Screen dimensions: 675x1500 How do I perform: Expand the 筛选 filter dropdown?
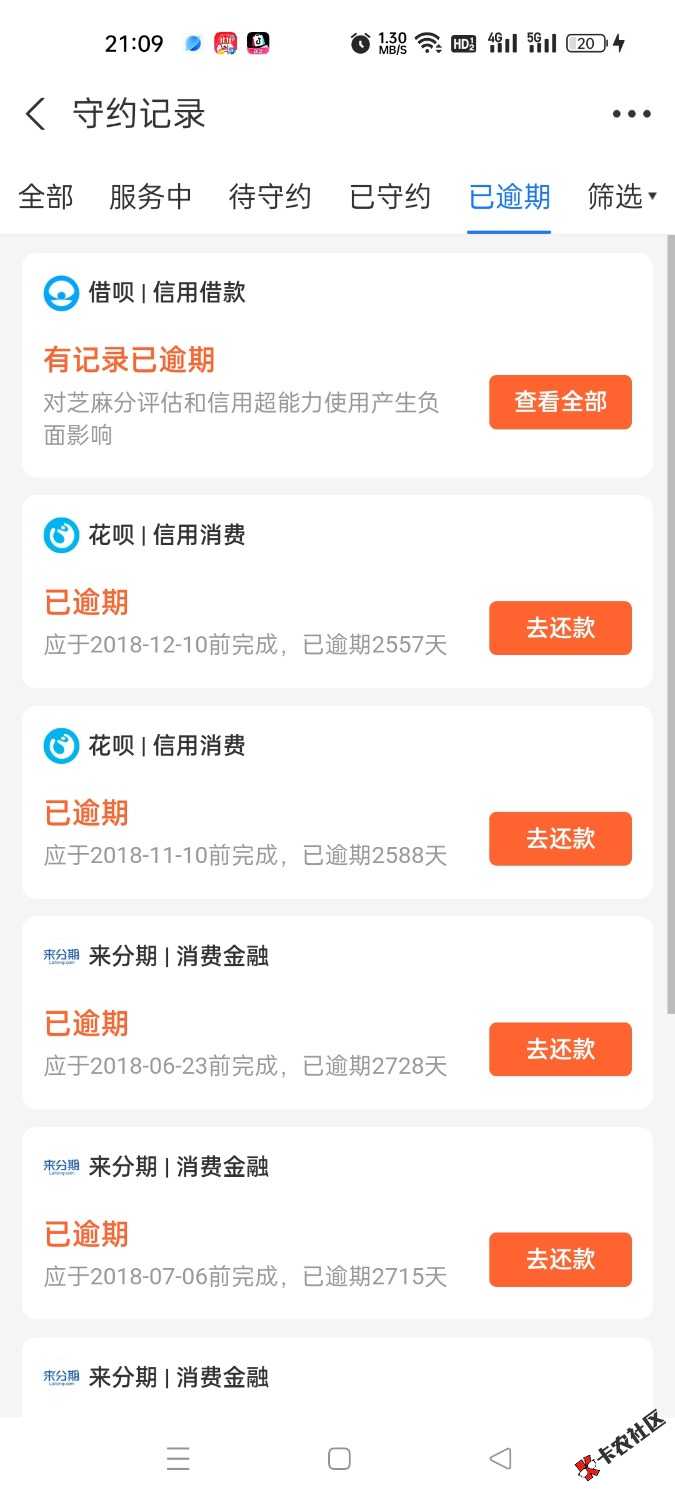(621, 197)
